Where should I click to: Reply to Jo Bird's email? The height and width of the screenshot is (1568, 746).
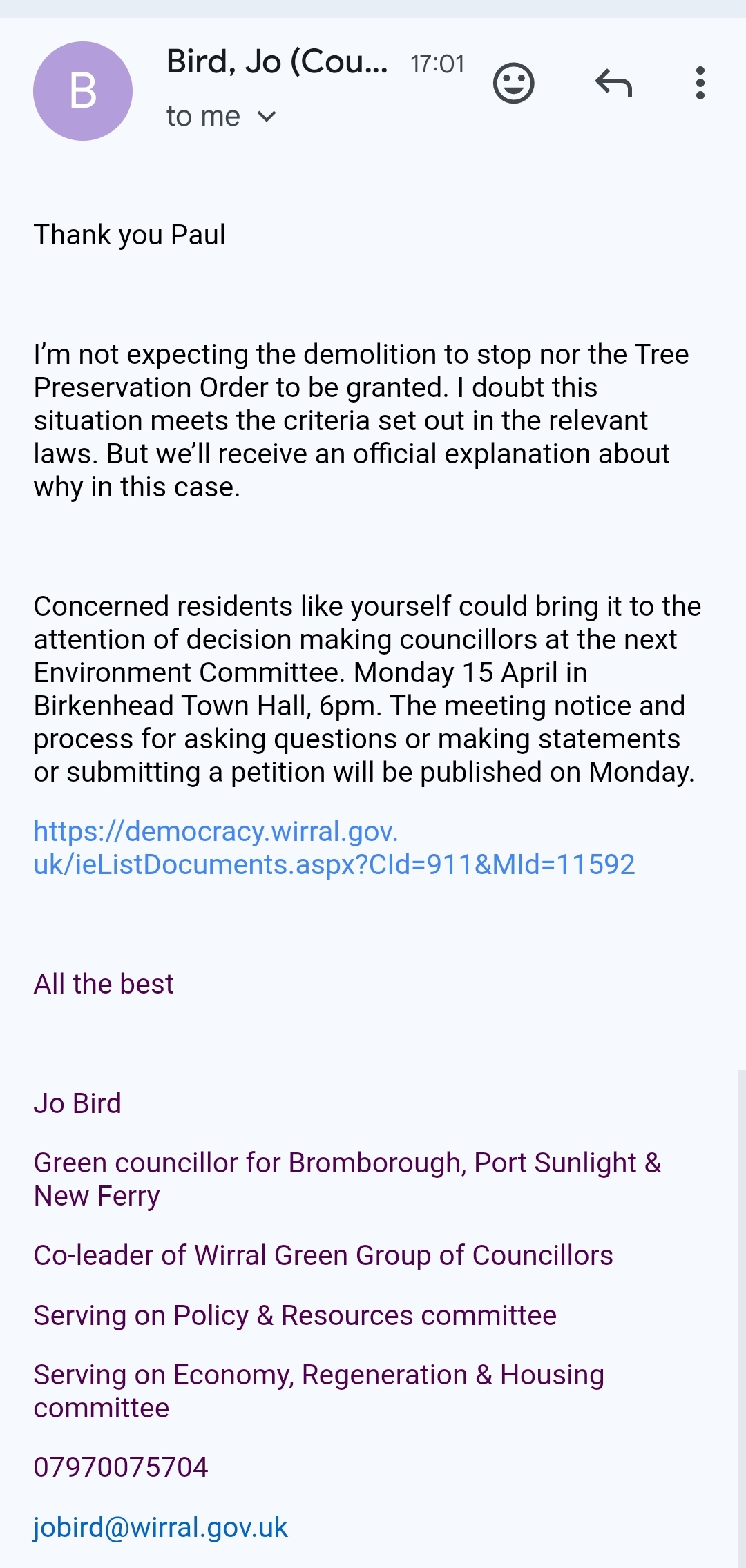[613, 84]
